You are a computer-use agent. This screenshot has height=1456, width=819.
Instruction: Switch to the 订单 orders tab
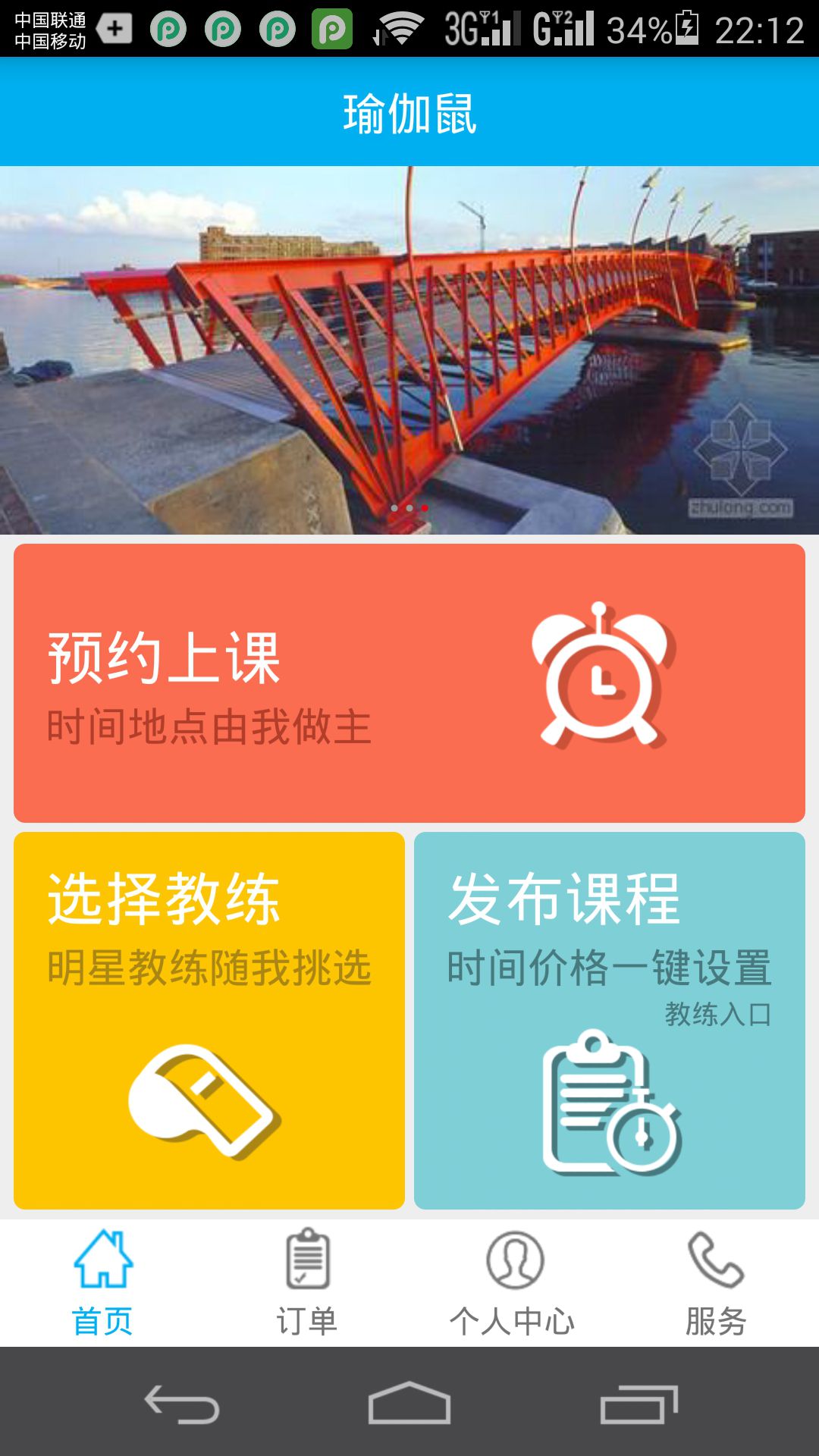[x=307, y=1283]
